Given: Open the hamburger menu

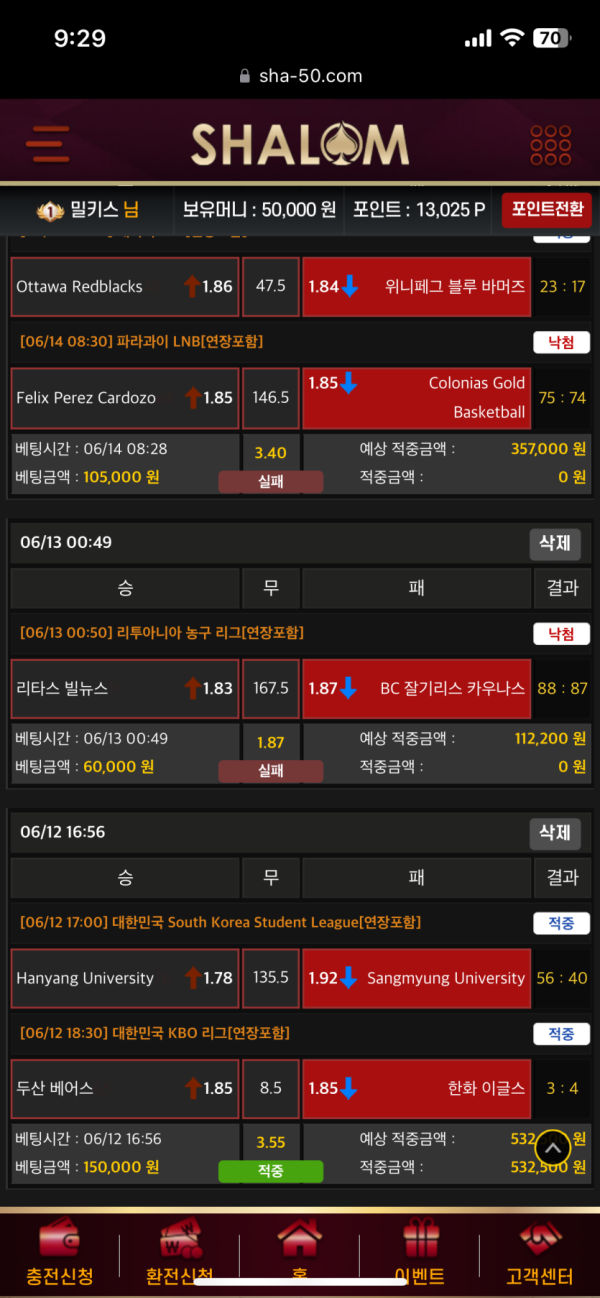Looking at the screenshot, I should pos(47,145).
